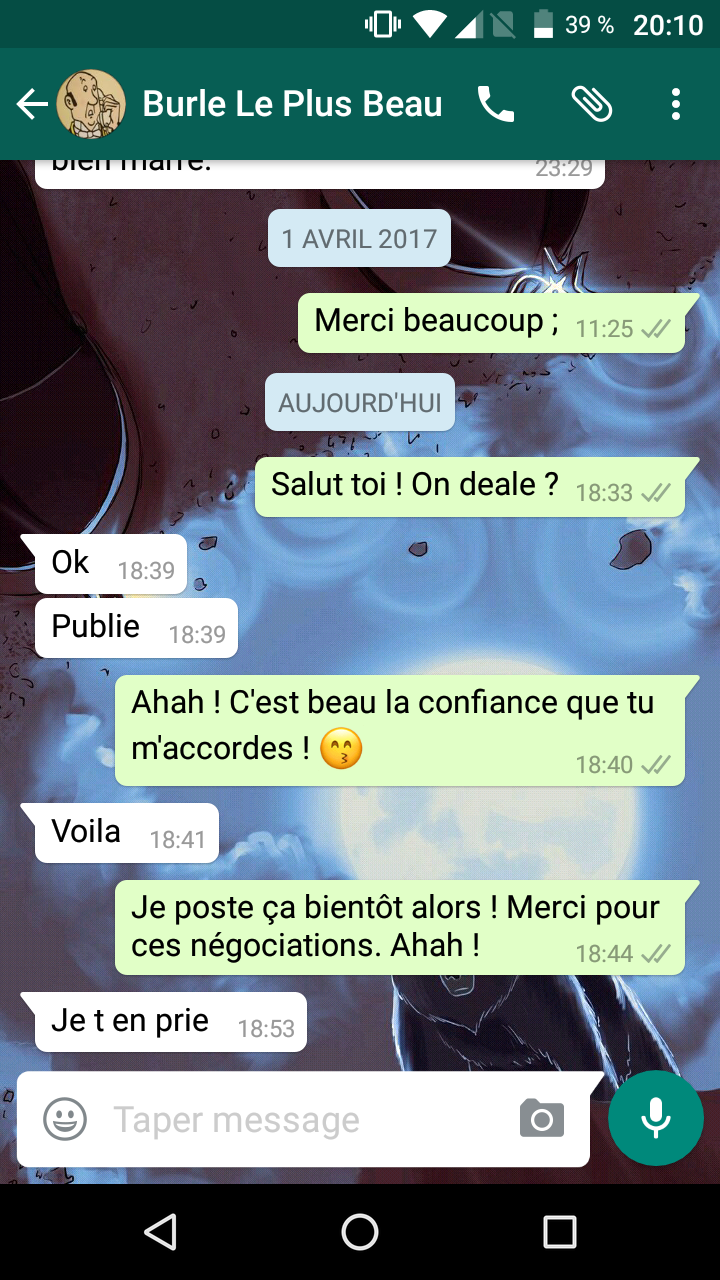
Task: Open the attachment paperclip menu
Action: point(591,104)
